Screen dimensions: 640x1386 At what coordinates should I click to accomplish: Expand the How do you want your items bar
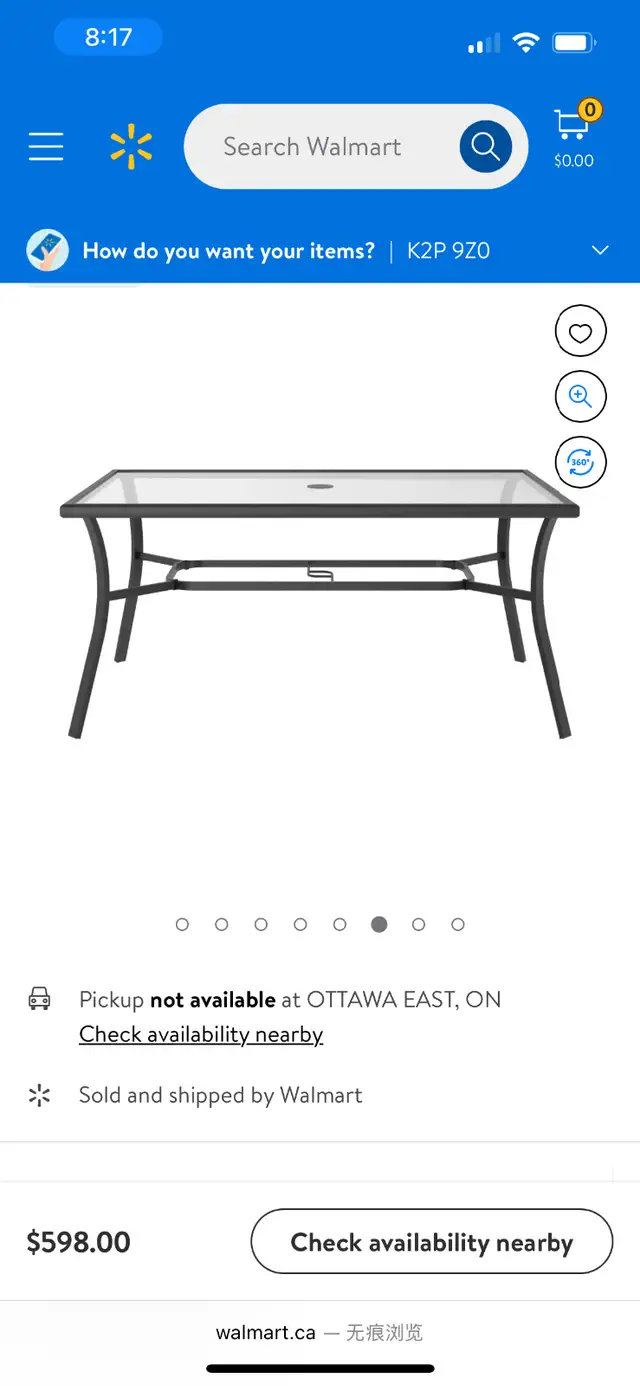[320, 250]
